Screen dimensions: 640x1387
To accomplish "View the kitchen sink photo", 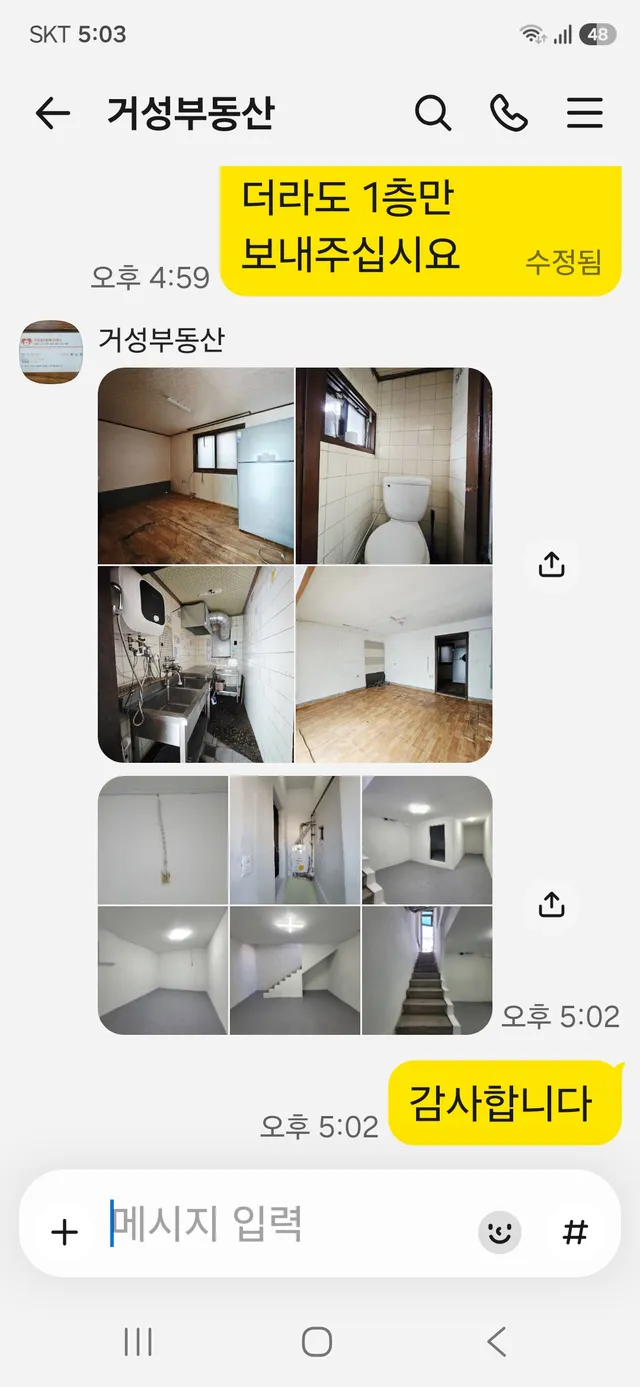I will (196, 664).
